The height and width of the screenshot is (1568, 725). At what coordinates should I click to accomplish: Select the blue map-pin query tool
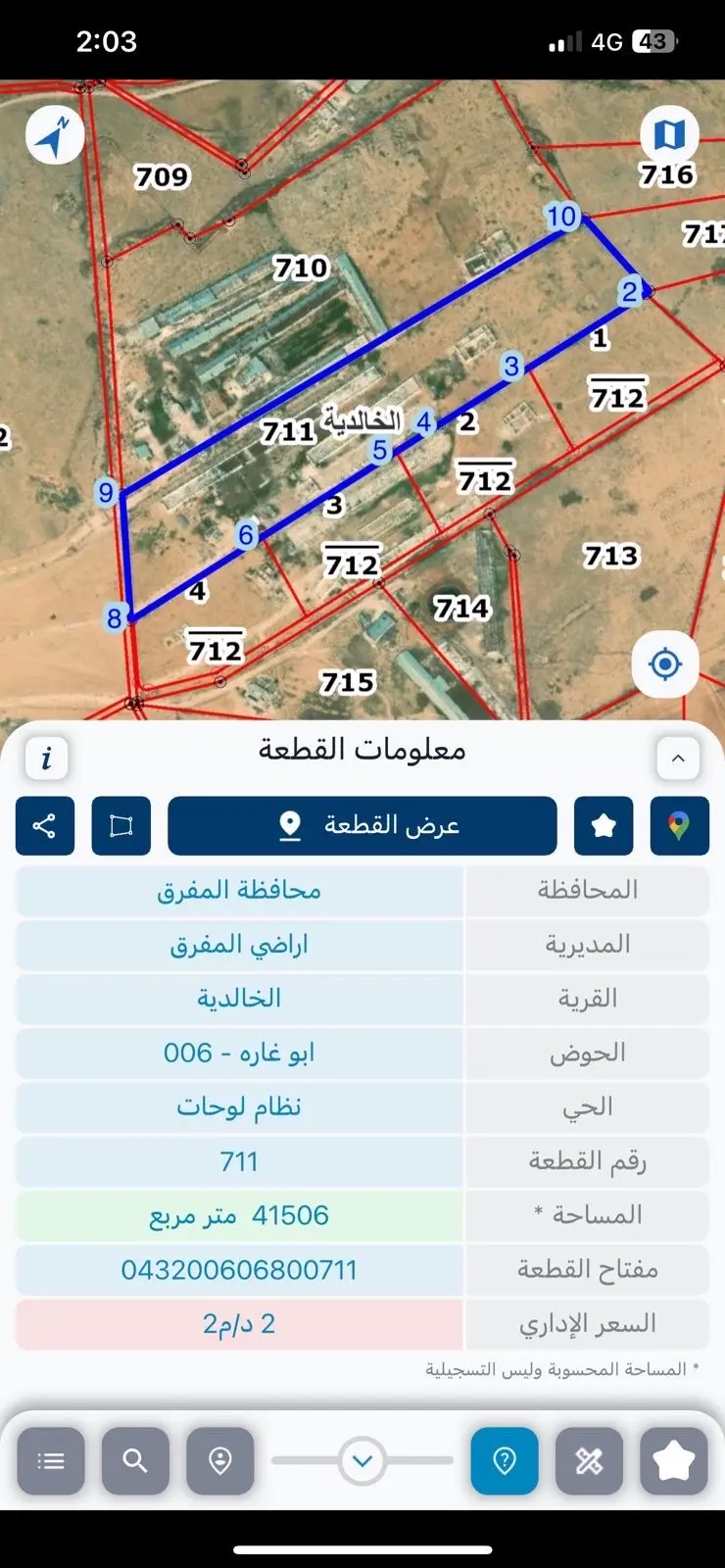coord(505,1461)
